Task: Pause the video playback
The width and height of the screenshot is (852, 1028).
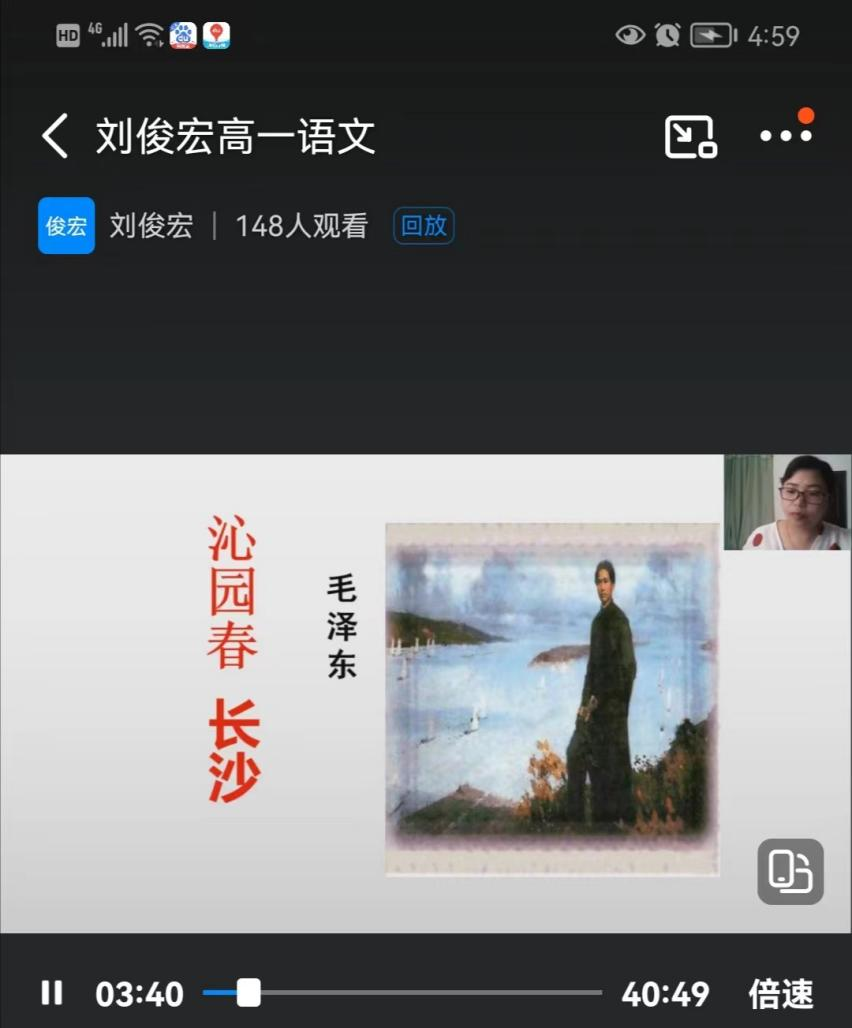Action: coord(52,993)
